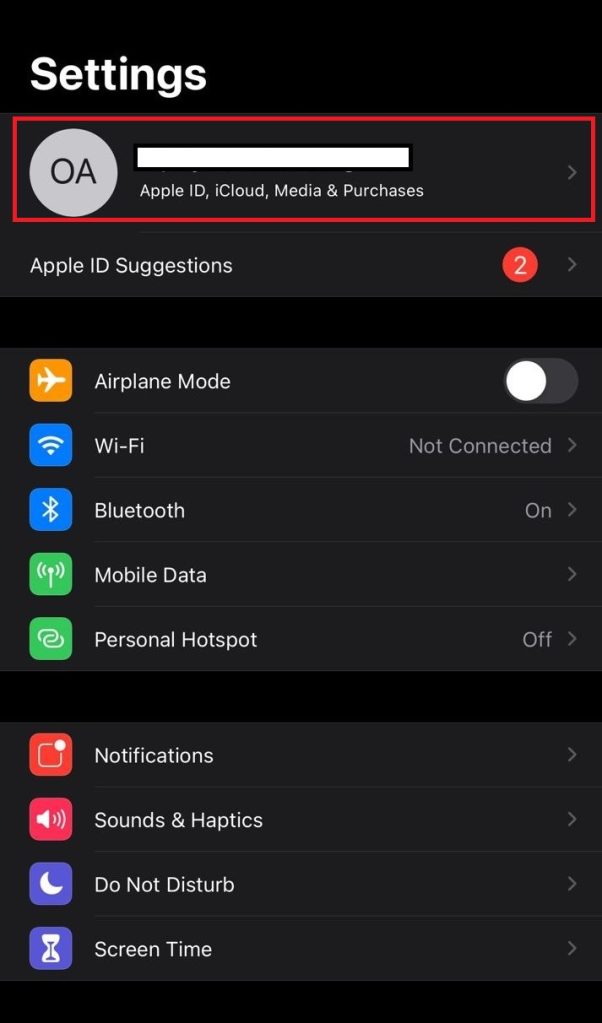Turn on Airplane Mode switch
This screenshot has height=1023, width=602.
(x=541, y=381)
